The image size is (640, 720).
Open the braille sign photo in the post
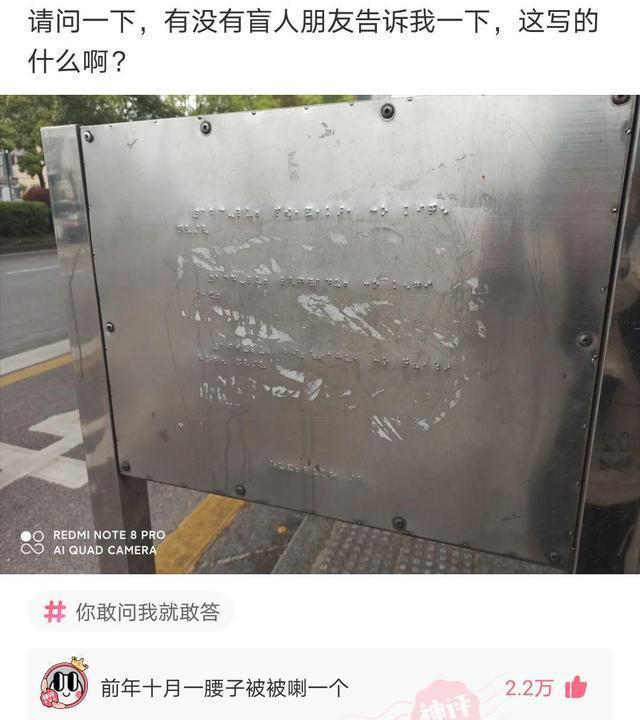tap(320, 334)
